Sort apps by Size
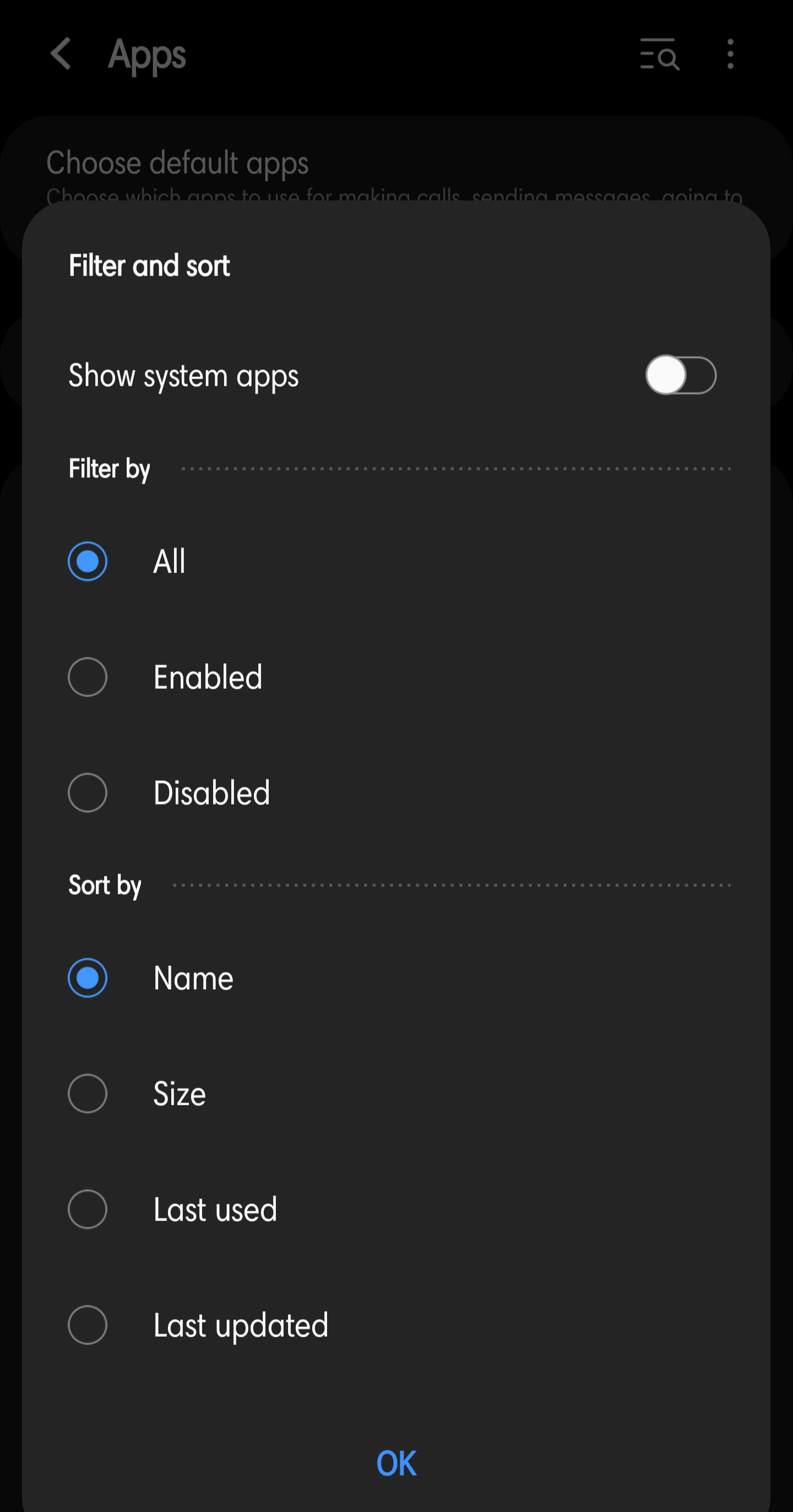Screen dimensions: 793x1512 point(88,1093)
